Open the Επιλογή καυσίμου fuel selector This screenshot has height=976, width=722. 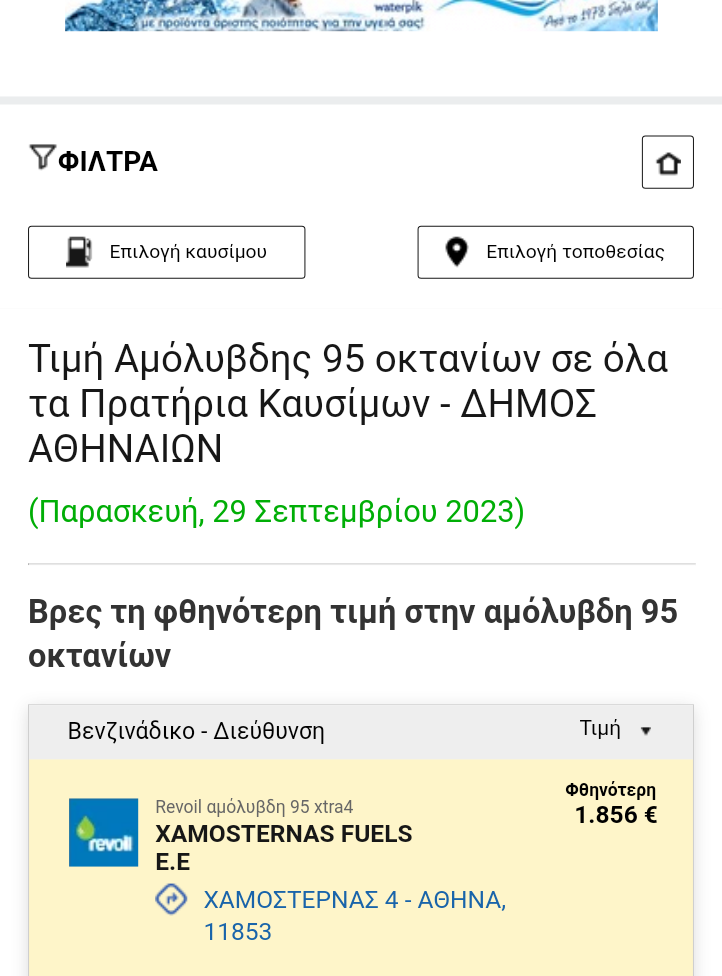[166, 252]
